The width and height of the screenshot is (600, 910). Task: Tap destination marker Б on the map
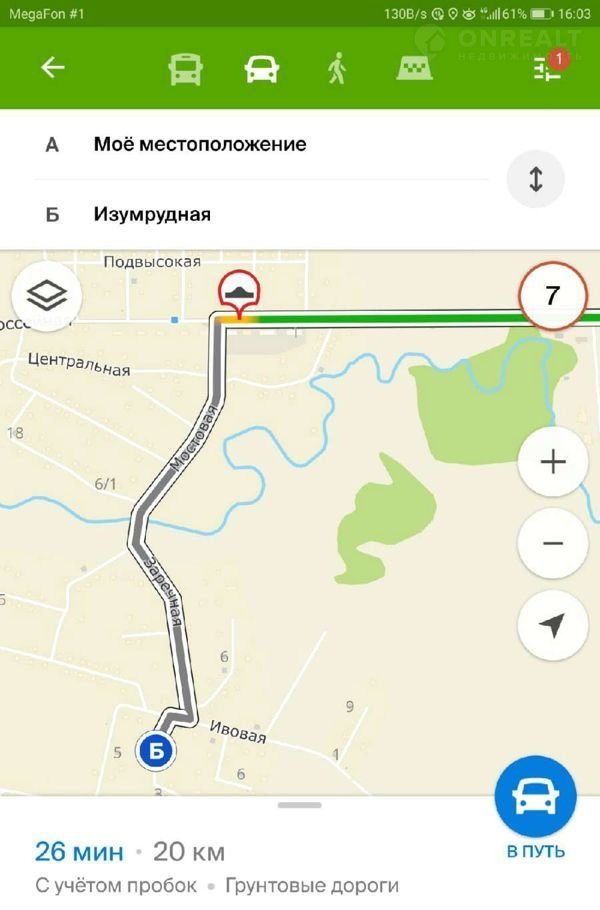157,750
